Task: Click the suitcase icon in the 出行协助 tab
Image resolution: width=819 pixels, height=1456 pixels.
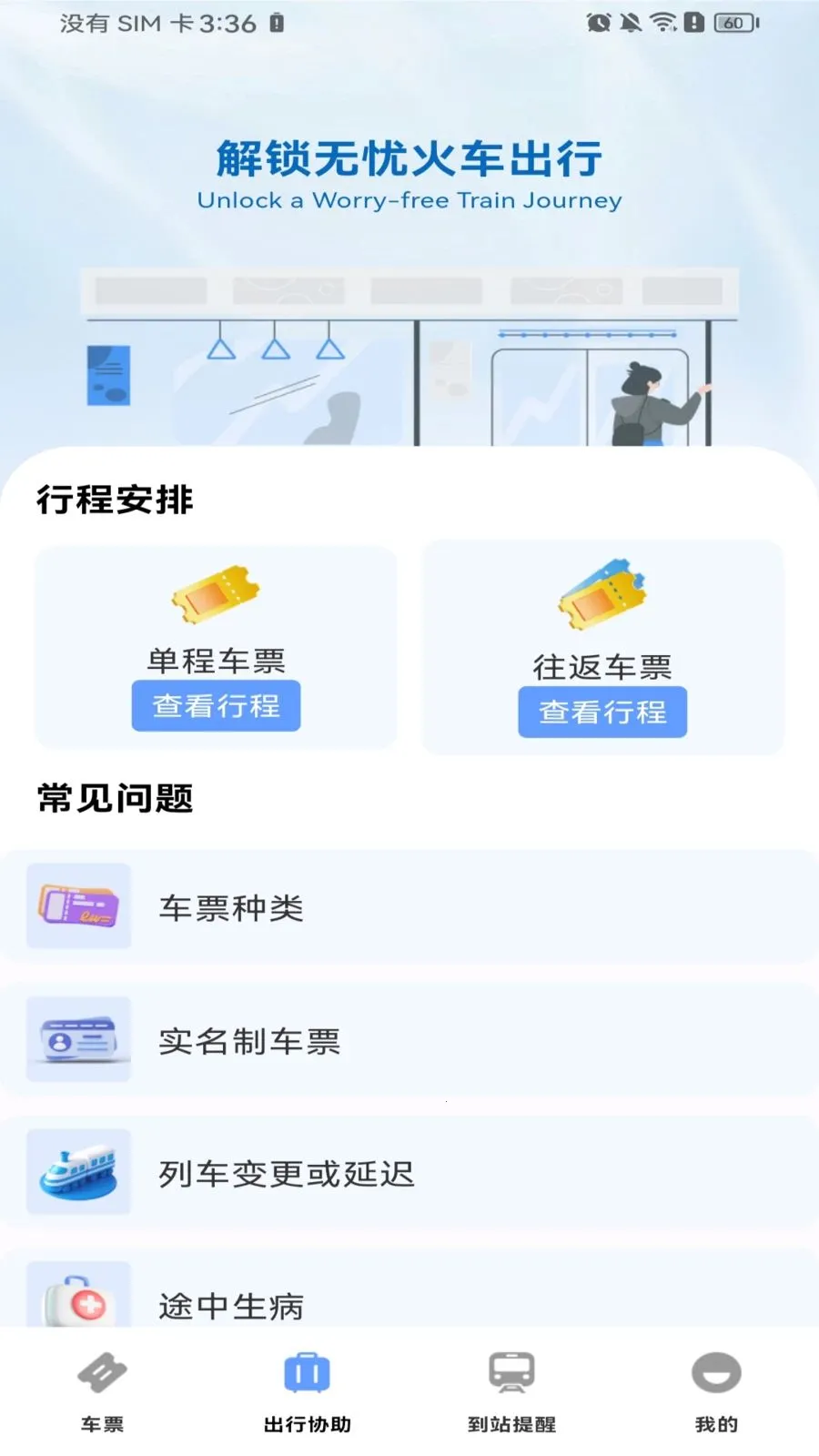Action: (307, 1374)
